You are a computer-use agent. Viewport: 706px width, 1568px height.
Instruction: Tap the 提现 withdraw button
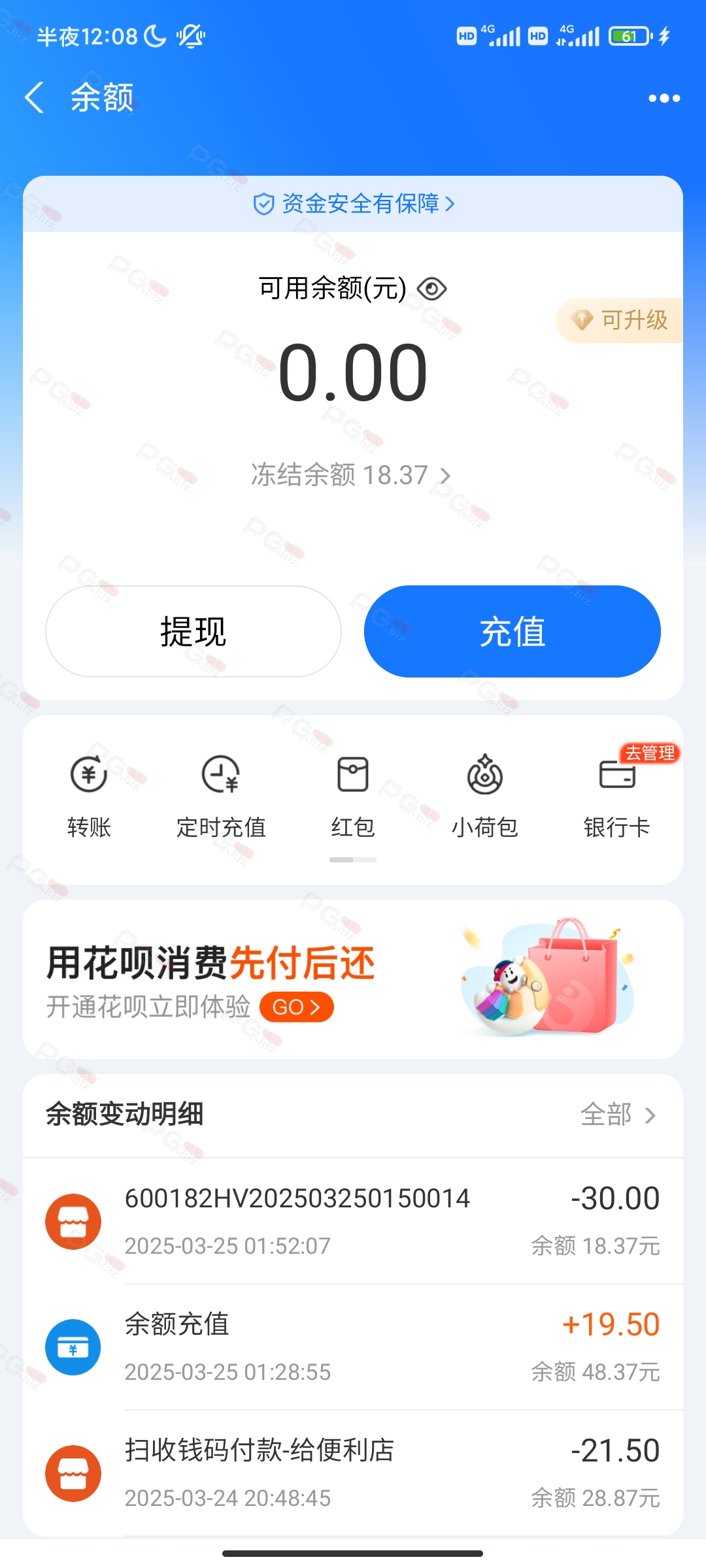click(x=193, y=631)
